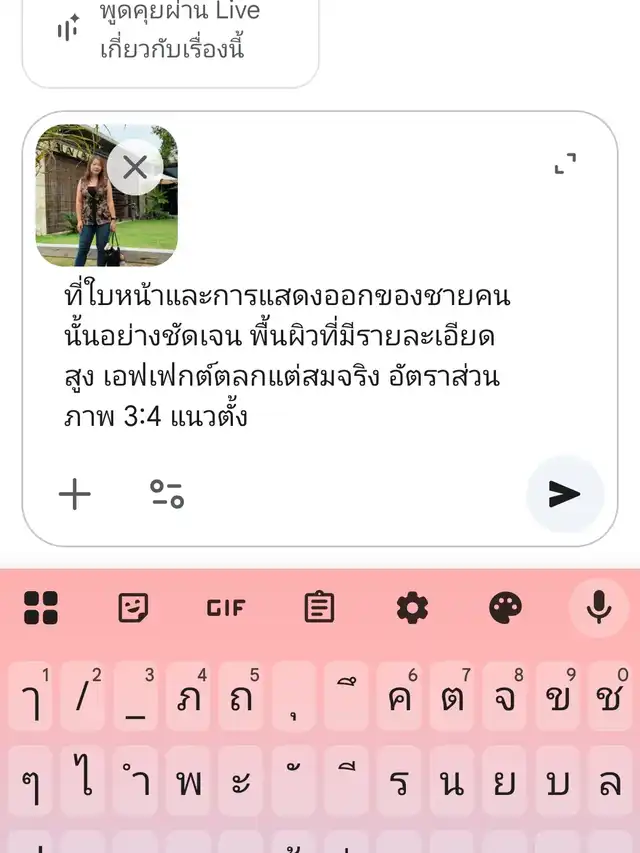Send the prompt with the arrow icon

[564, 493]
